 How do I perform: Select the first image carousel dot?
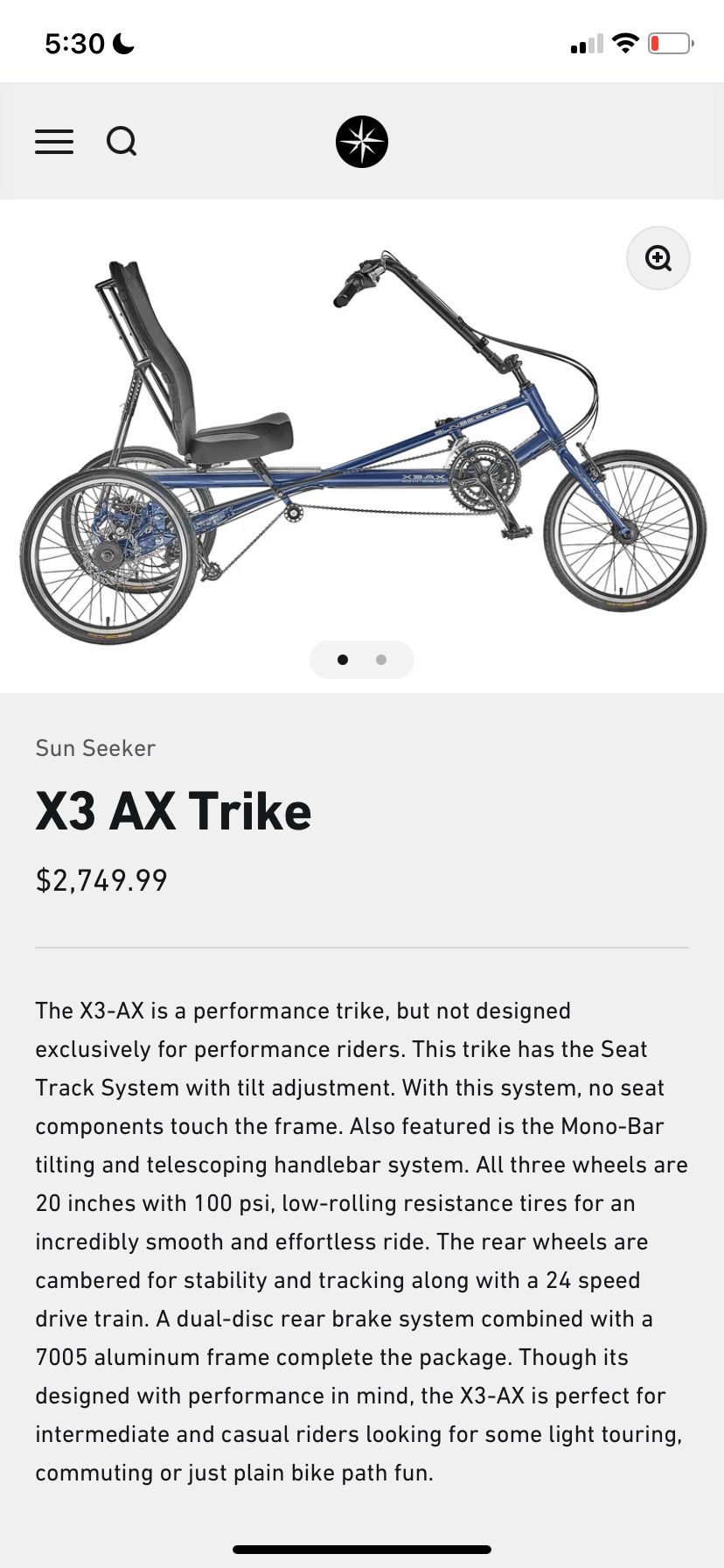pyautogui.click(x=343, y=660)
